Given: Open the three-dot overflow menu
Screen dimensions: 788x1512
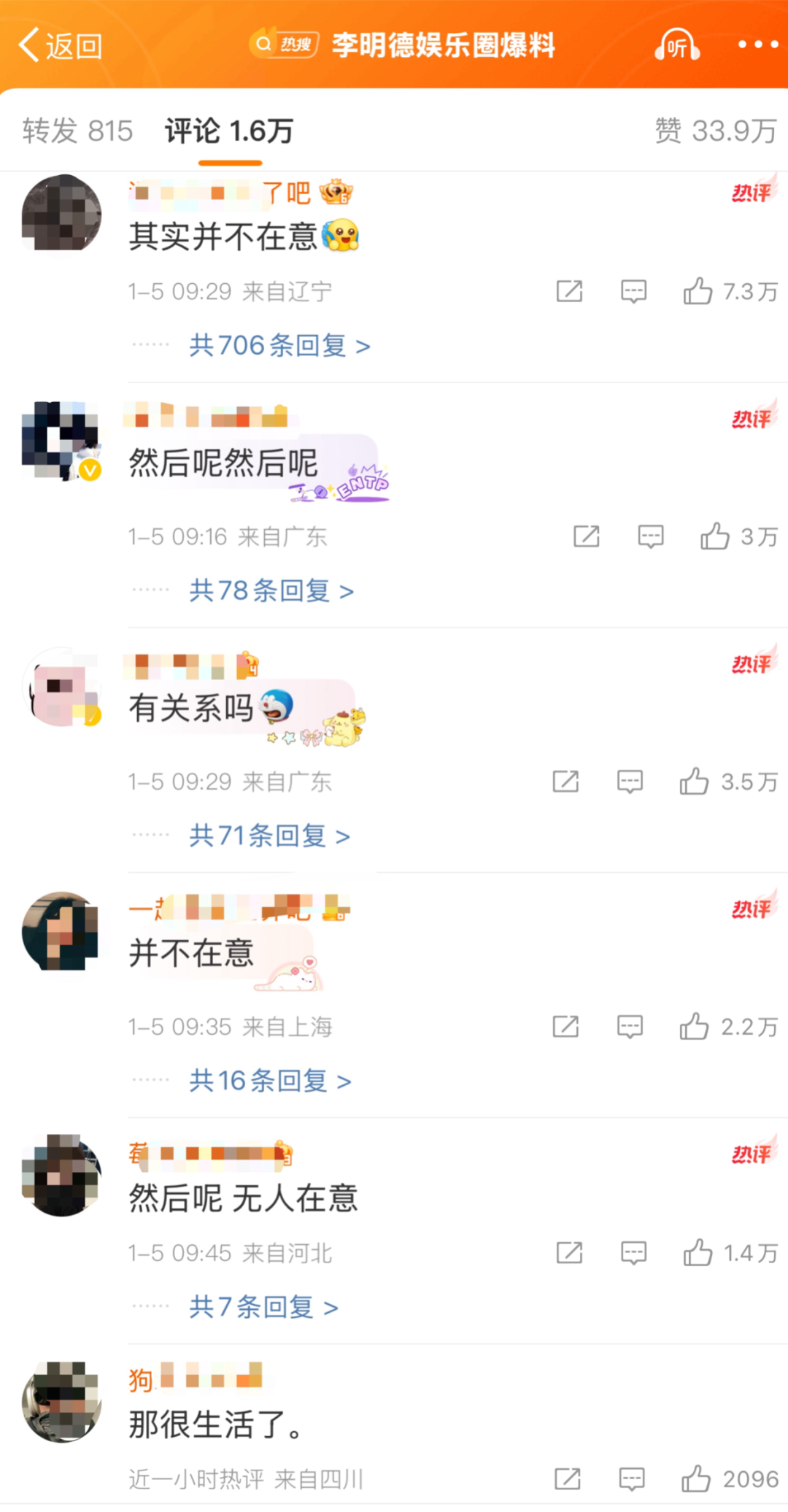Looking at the screenshot, I should pyautogui.click(x=757, y=45).
